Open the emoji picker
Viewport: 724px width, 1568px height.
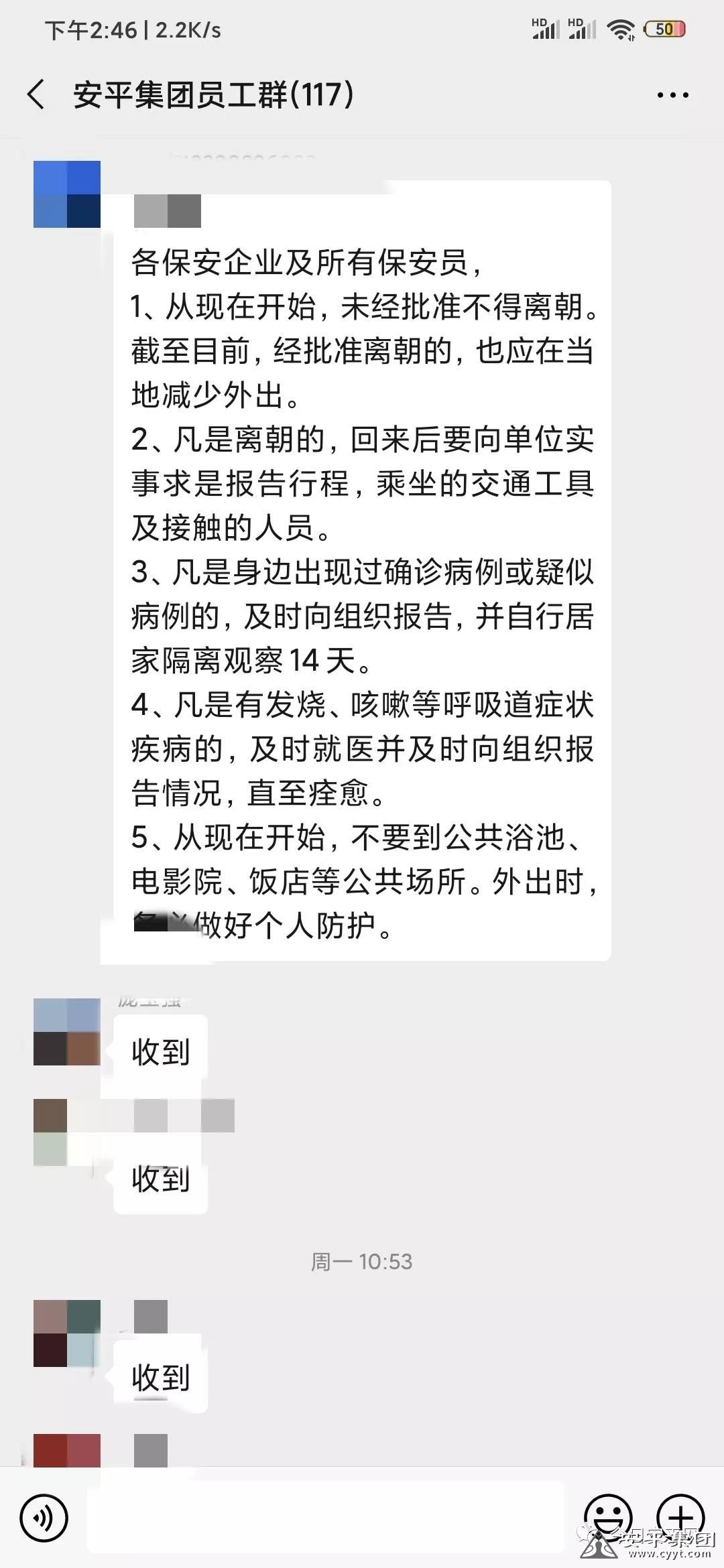(x=607, y=1517)
